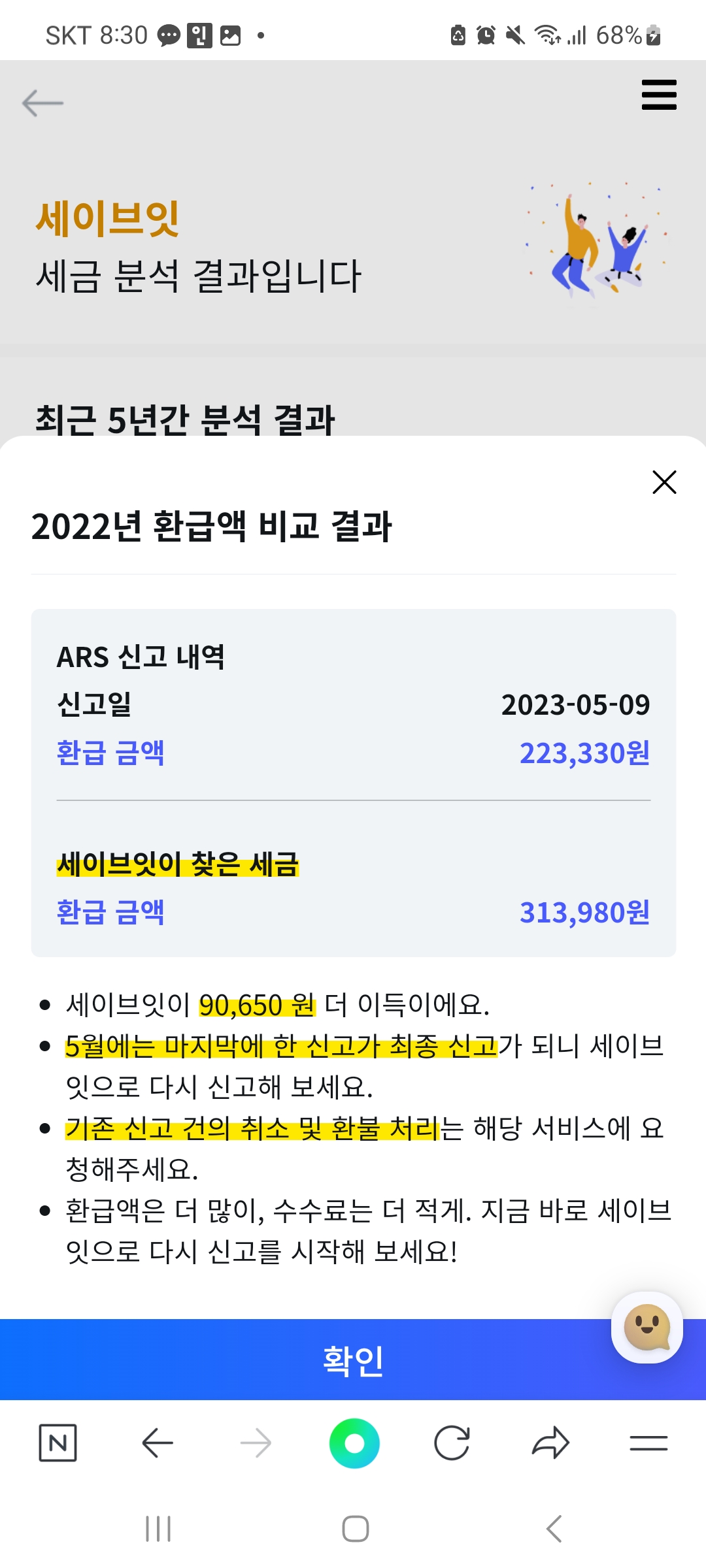Tap the green Naver search circle

click(x=354, y=1443)
